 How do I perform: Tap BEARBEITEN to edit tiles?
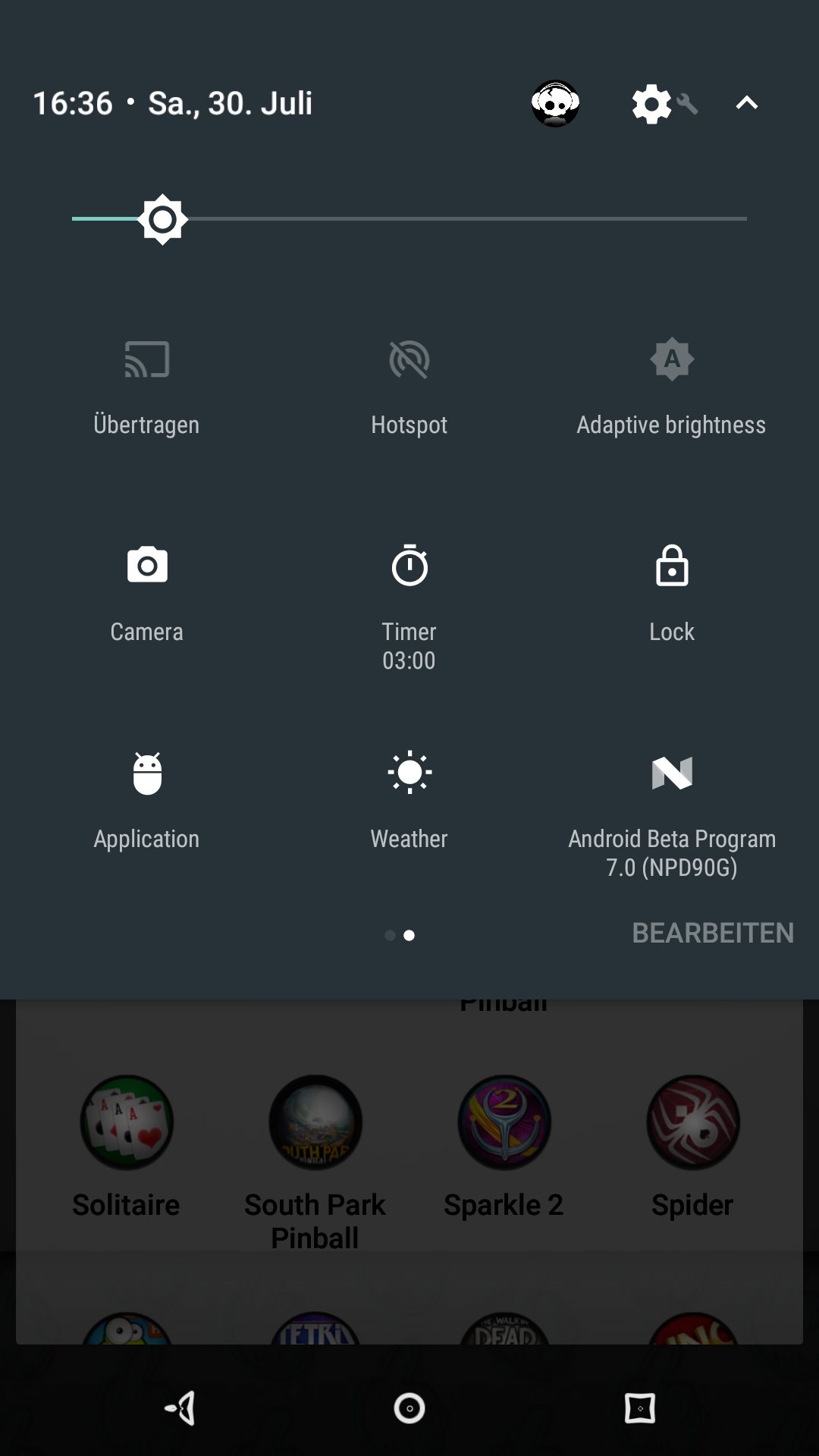(713, 933)
